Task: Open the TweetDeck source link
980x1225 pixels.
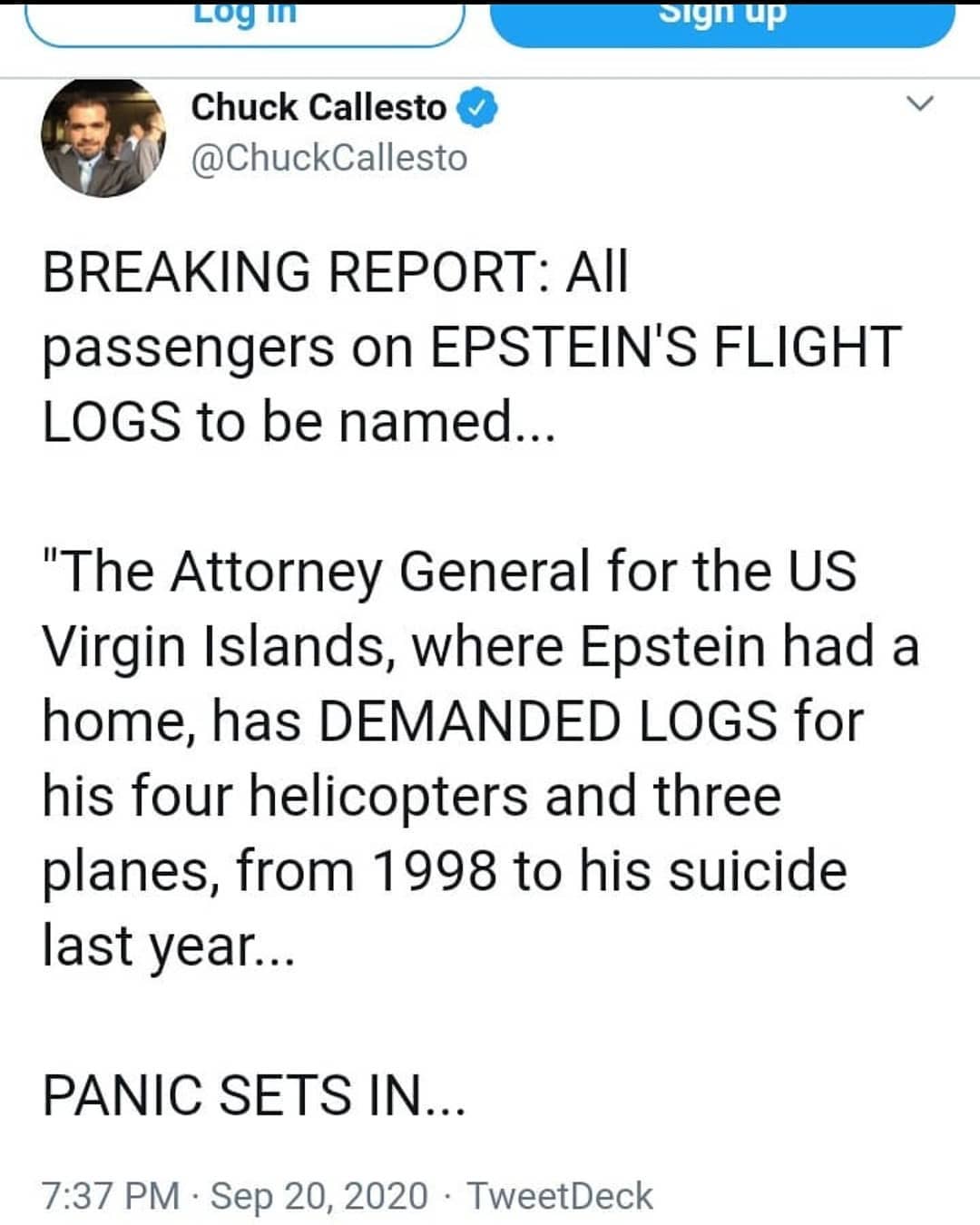Action: tap(560, 1195)
